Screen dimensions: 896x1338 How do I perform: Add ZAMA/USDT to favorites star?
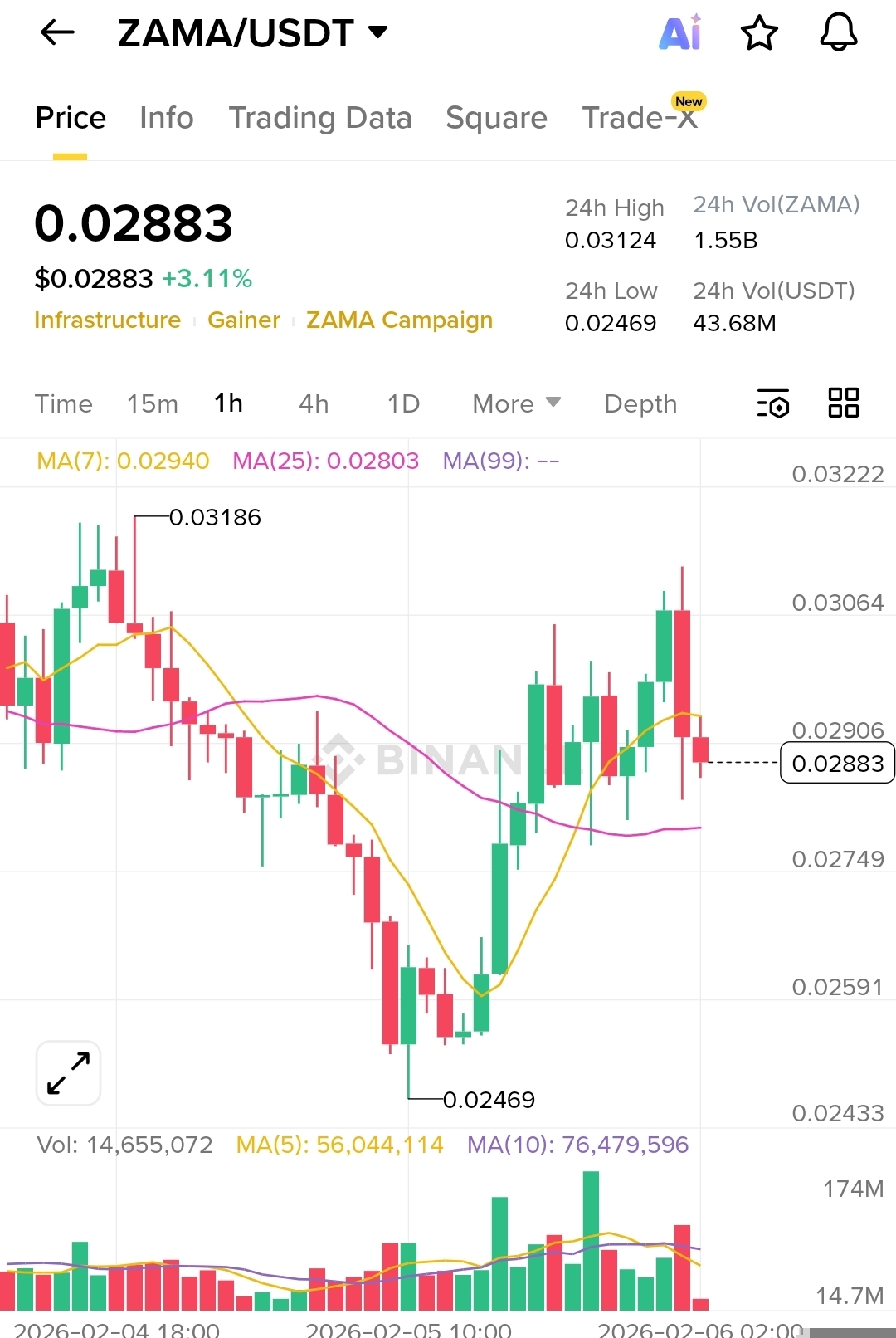[759, 33]
